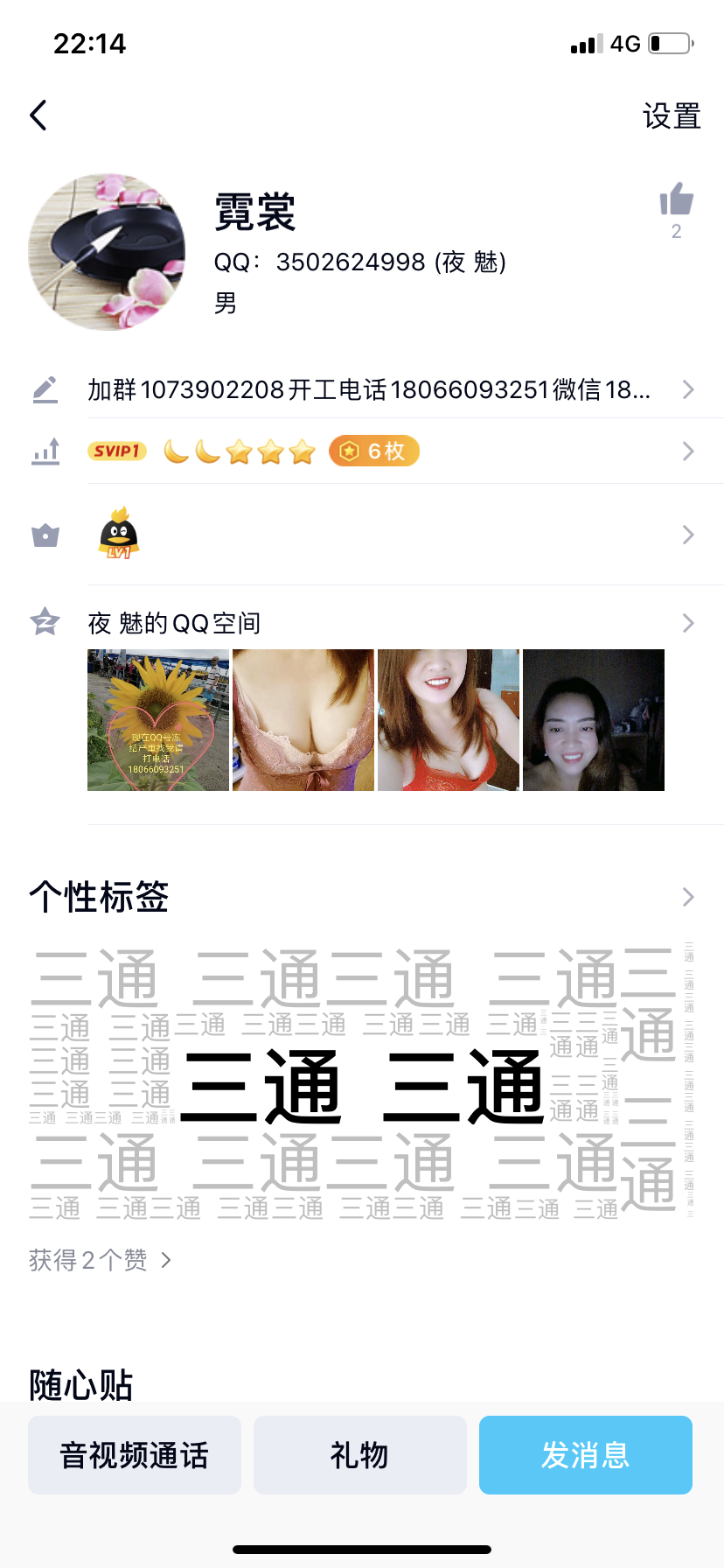Open the red dress photo thumbnail
This screenshot has height=1568, width=724.
point(449,720)
